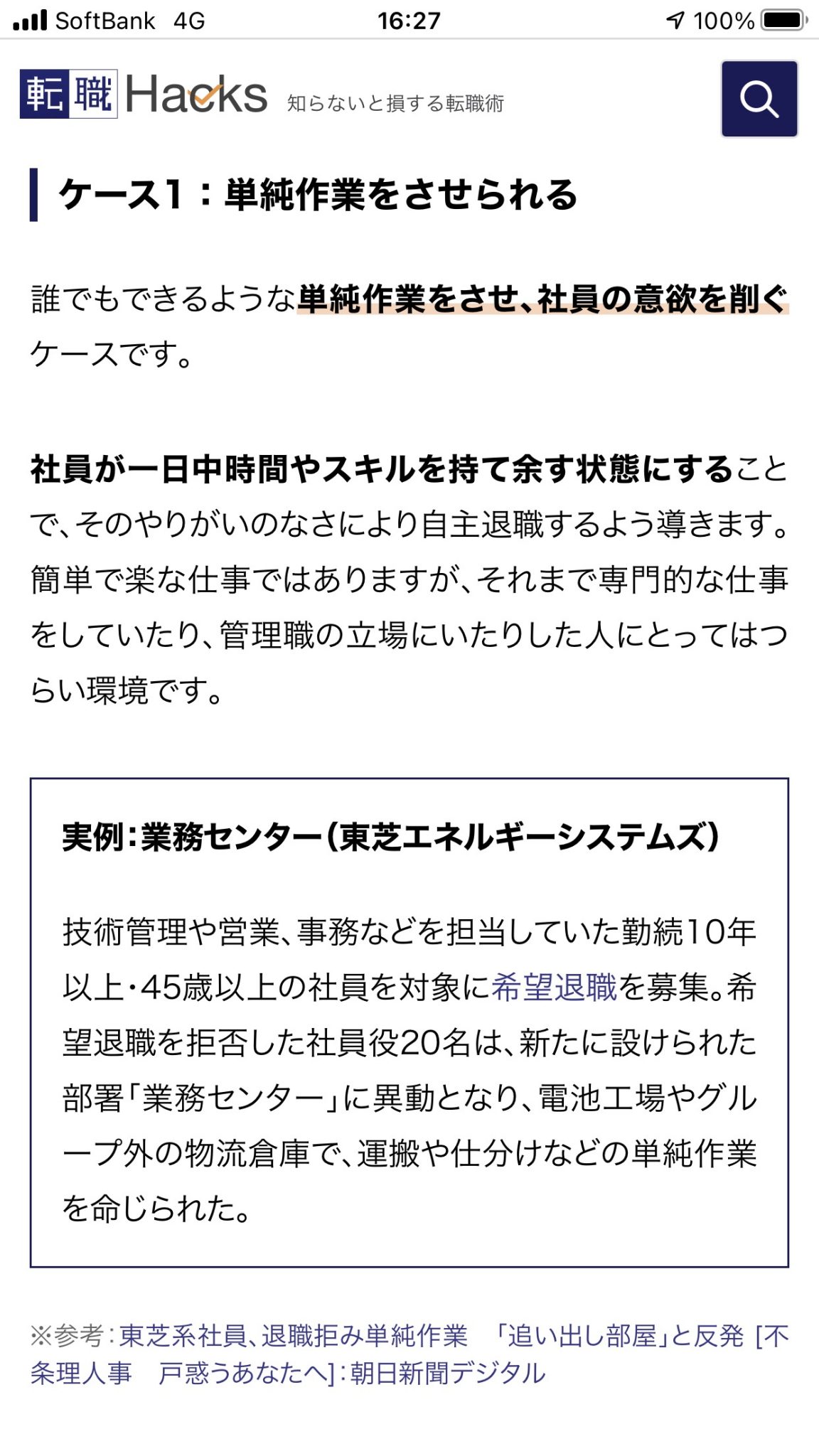819x1456 pixels.
Task: Open the 希望退職 link
Action: click(554, 987)
